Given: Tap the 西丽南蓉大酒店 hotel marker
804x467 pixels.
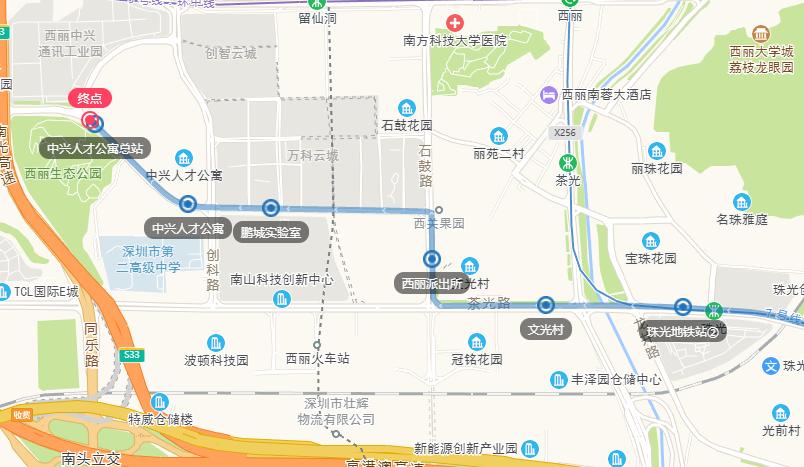Looking at the screenshot, I should (x=549, y=94).
